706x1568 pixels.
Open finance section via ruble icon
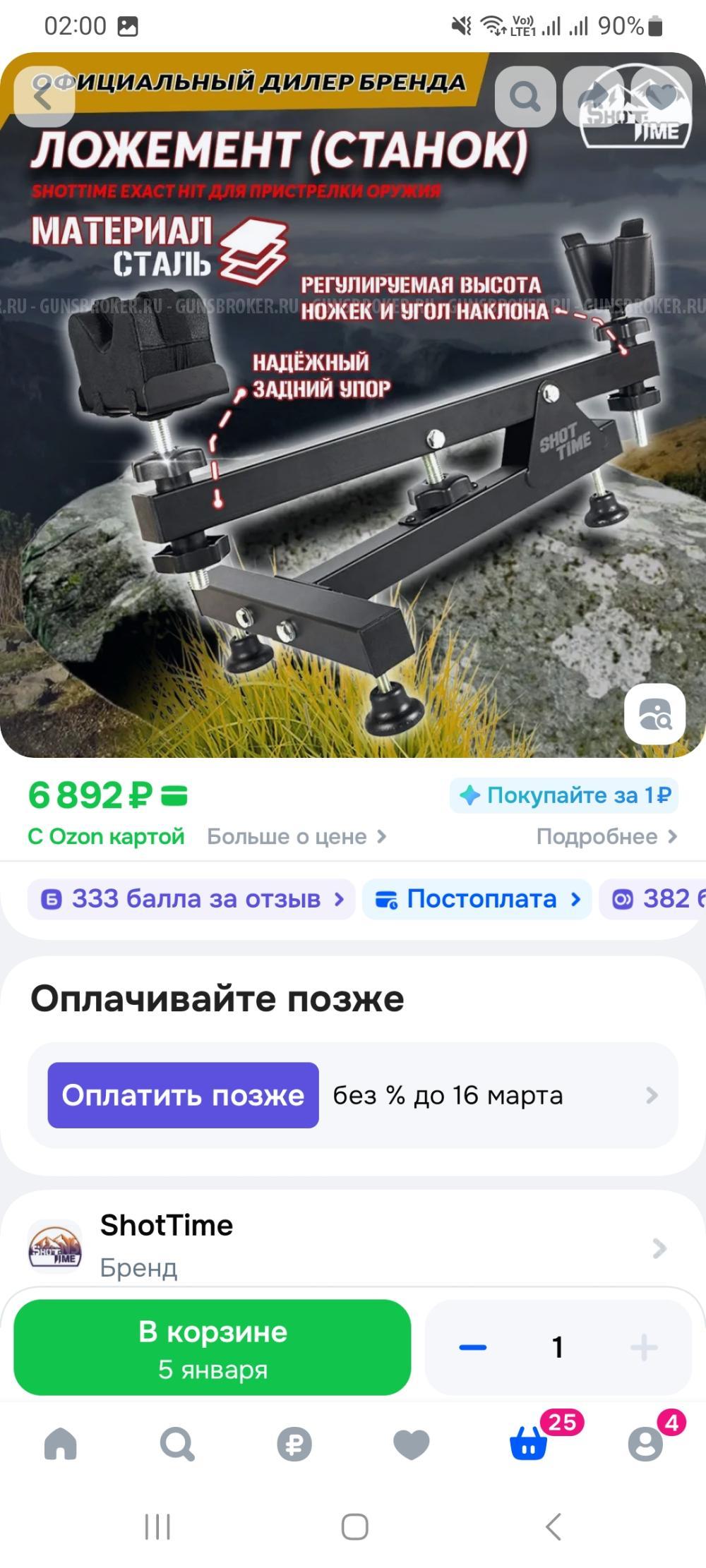(x=294, y=1444)
